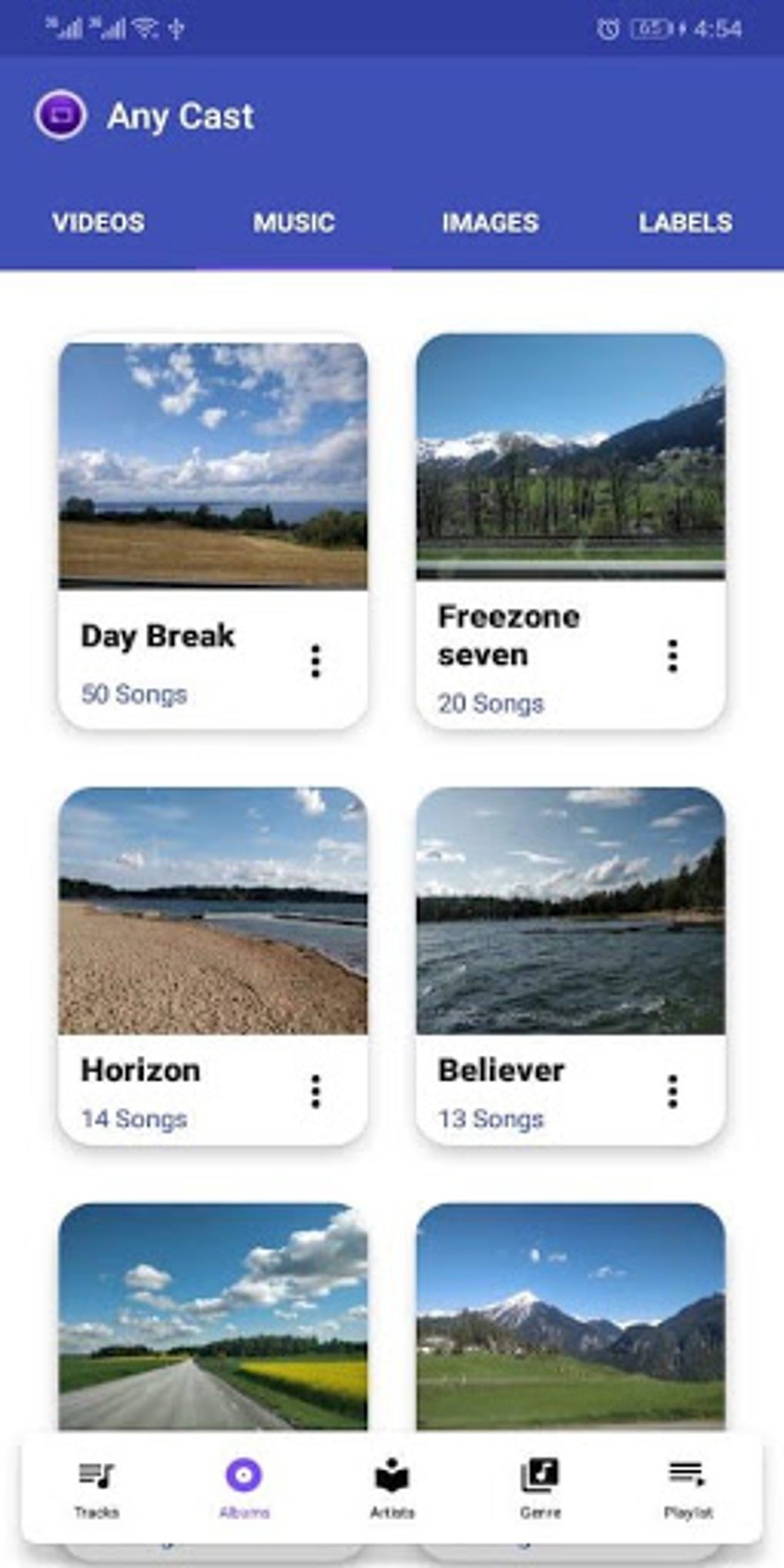Viewport: 784px width, 1568px height.
Task: Go to the LABELS tab
Action: coord(686,223)
